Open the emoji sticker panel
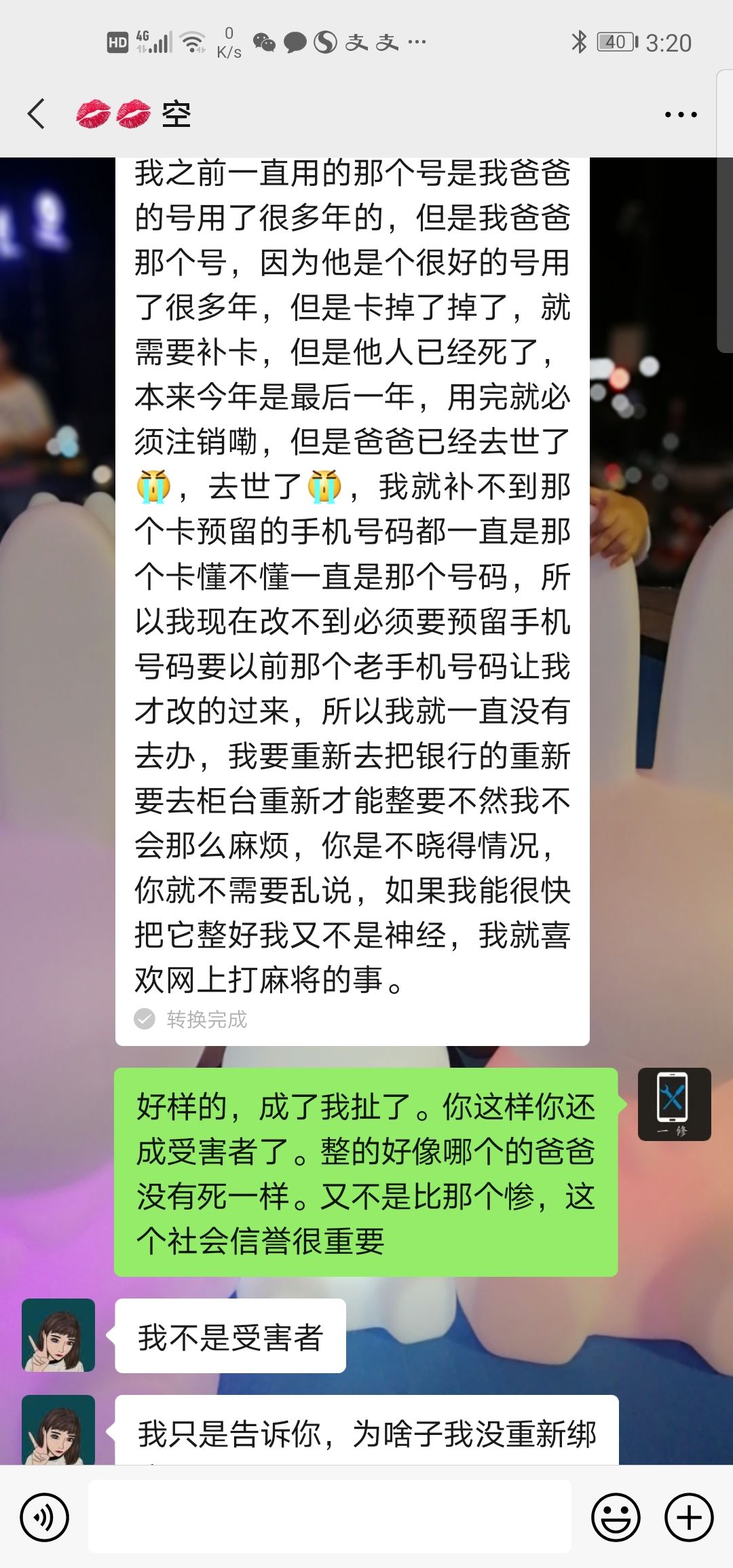 tap(616, 1517)
